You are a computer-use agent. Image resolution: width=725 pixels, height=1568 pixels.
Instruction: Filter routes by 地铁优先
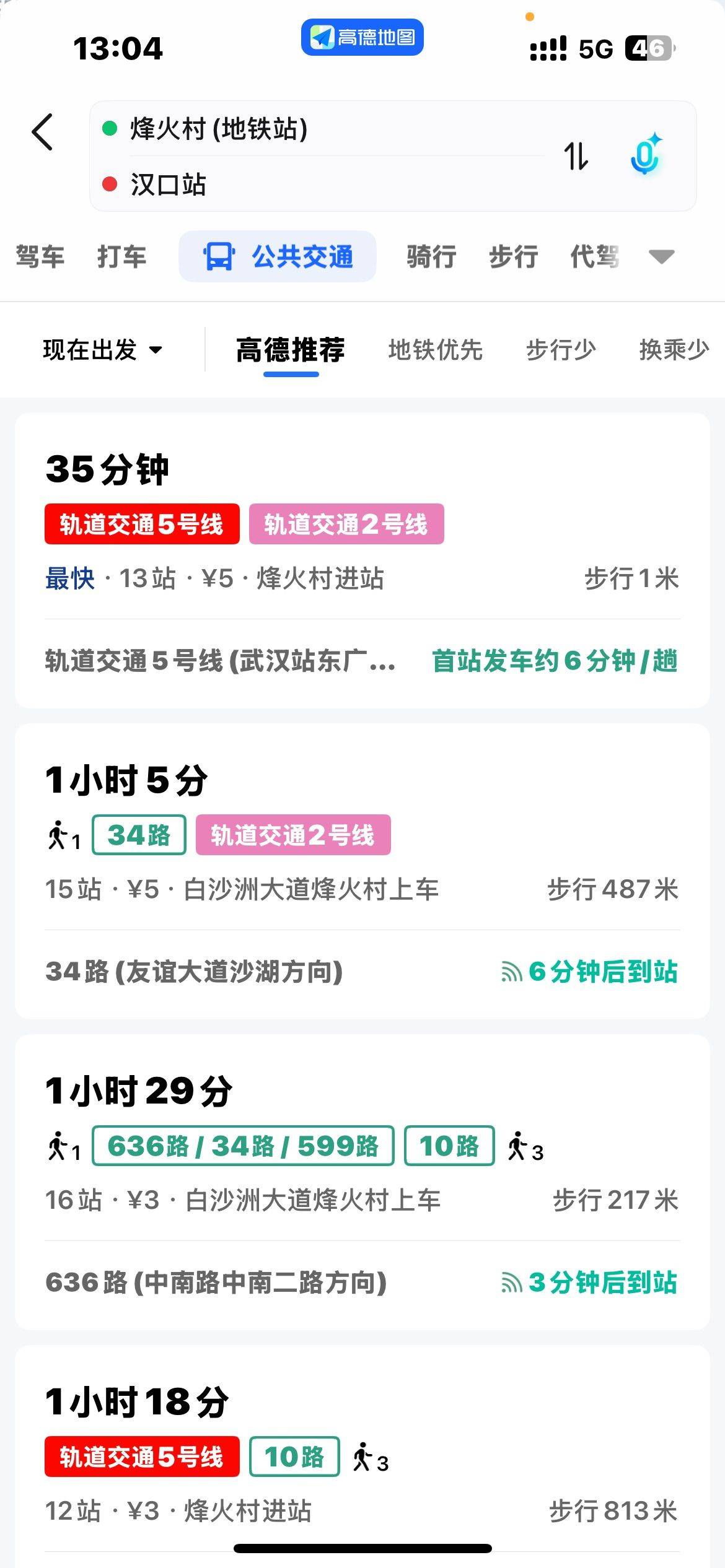tap(436, 350)
